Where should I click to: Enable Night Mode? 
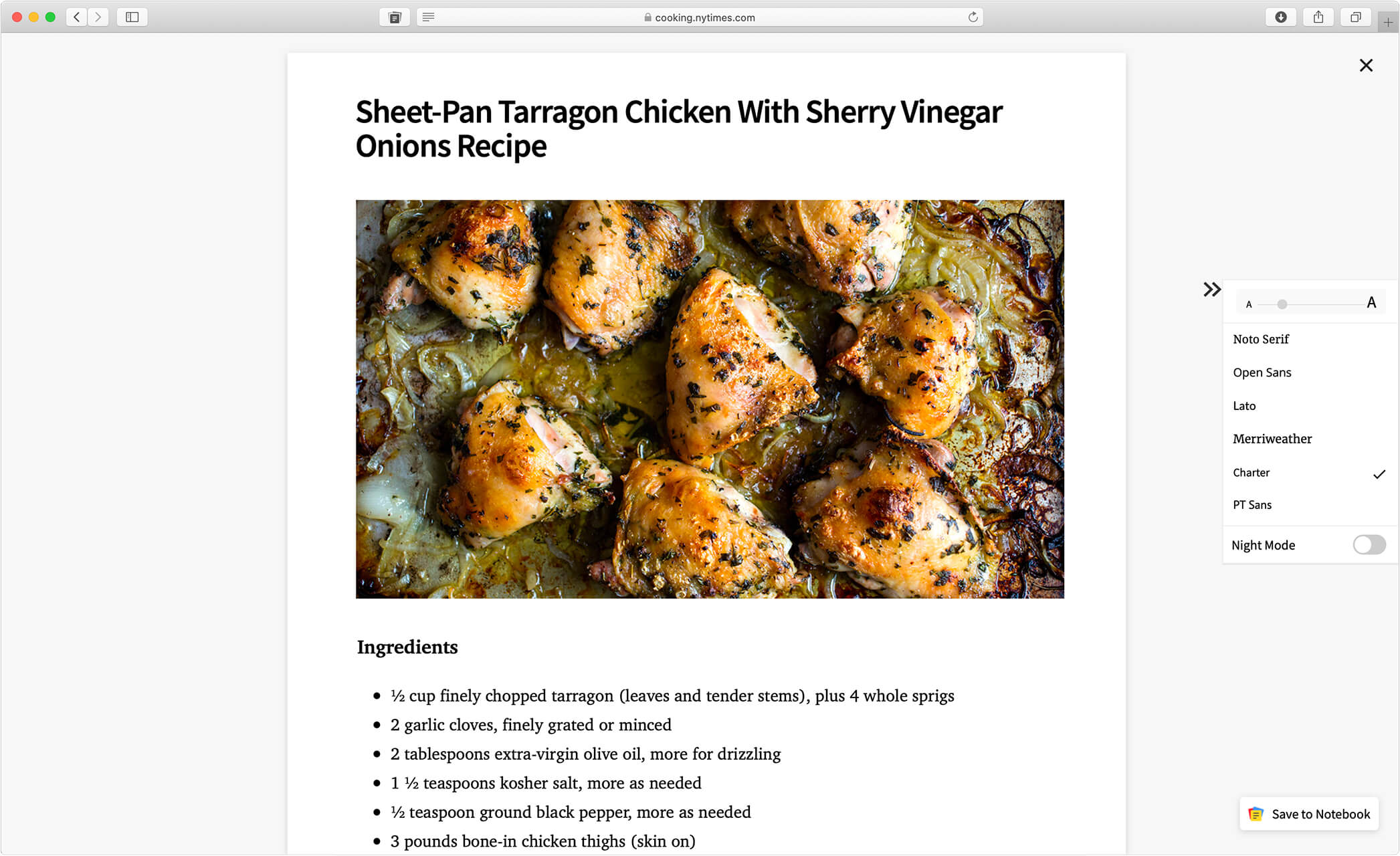click(1369, 545)
